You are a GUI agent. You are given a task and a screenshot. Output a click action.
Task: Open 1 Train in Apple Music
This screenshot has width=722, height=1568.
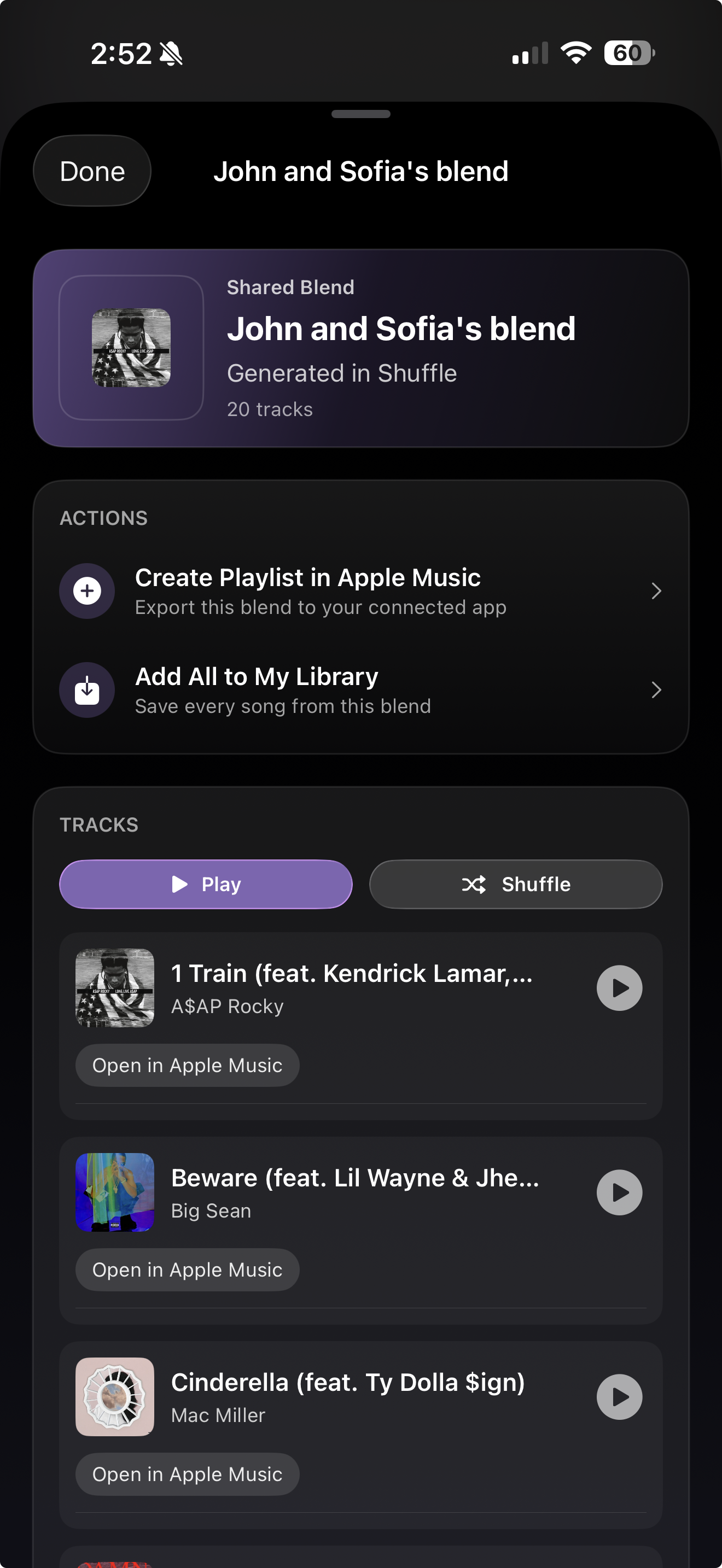pyautogui.click(x=187, y=1064)
